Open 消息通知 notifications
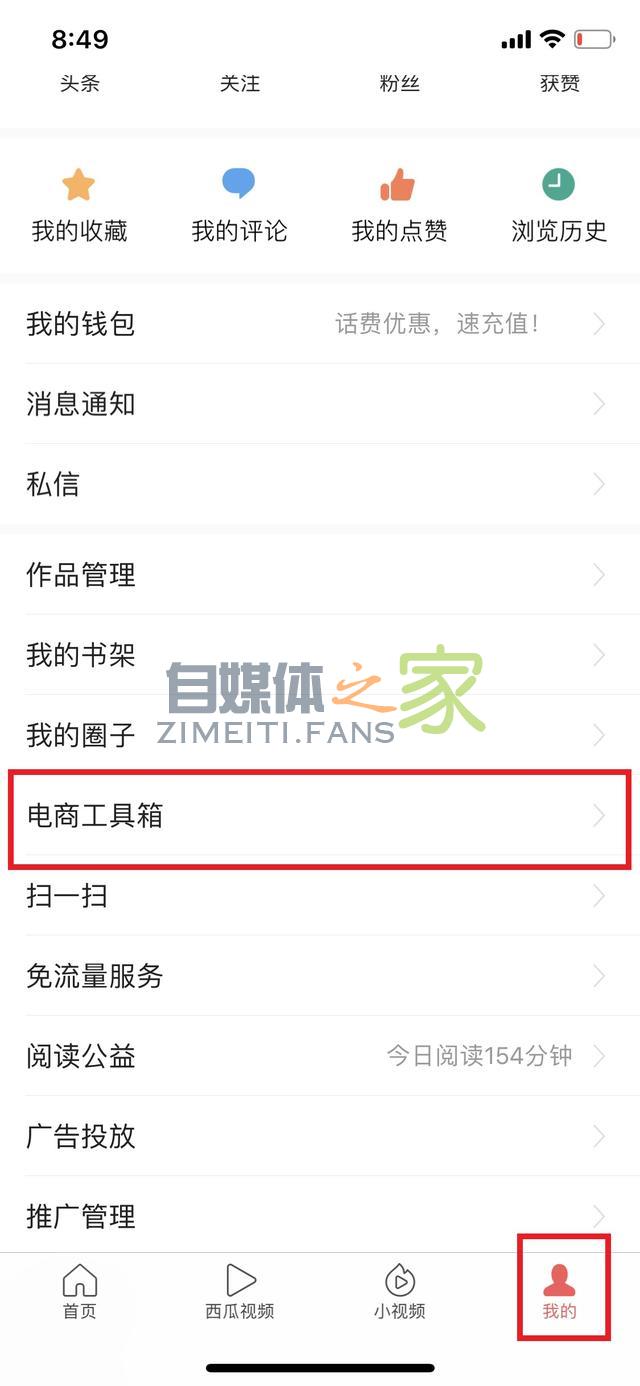Screen dimensions: 640x1386 320,404
